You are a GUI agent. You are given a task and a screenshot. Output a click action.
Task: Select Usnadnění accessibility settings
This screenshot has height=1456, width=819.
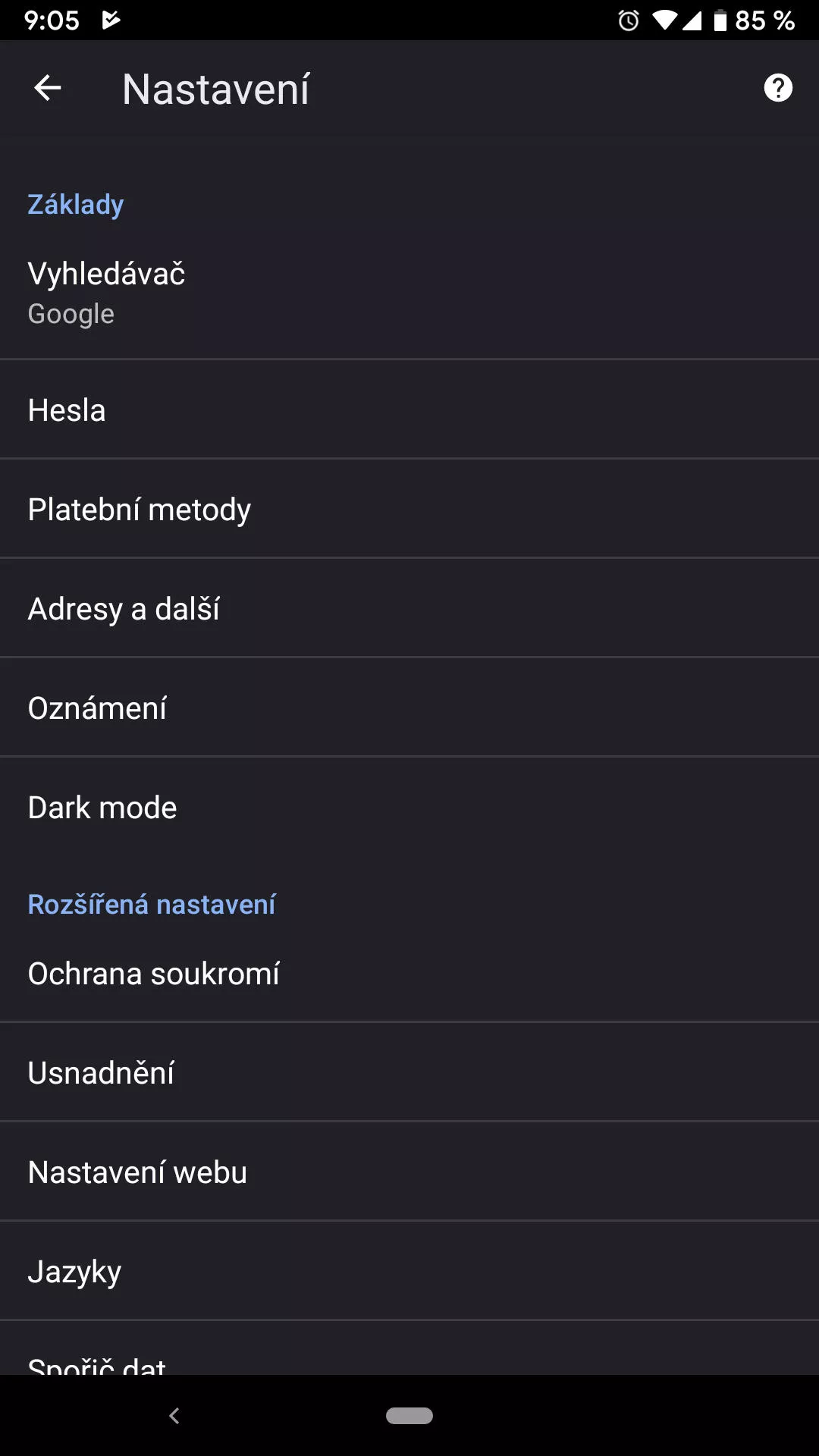coord(409,1072)
